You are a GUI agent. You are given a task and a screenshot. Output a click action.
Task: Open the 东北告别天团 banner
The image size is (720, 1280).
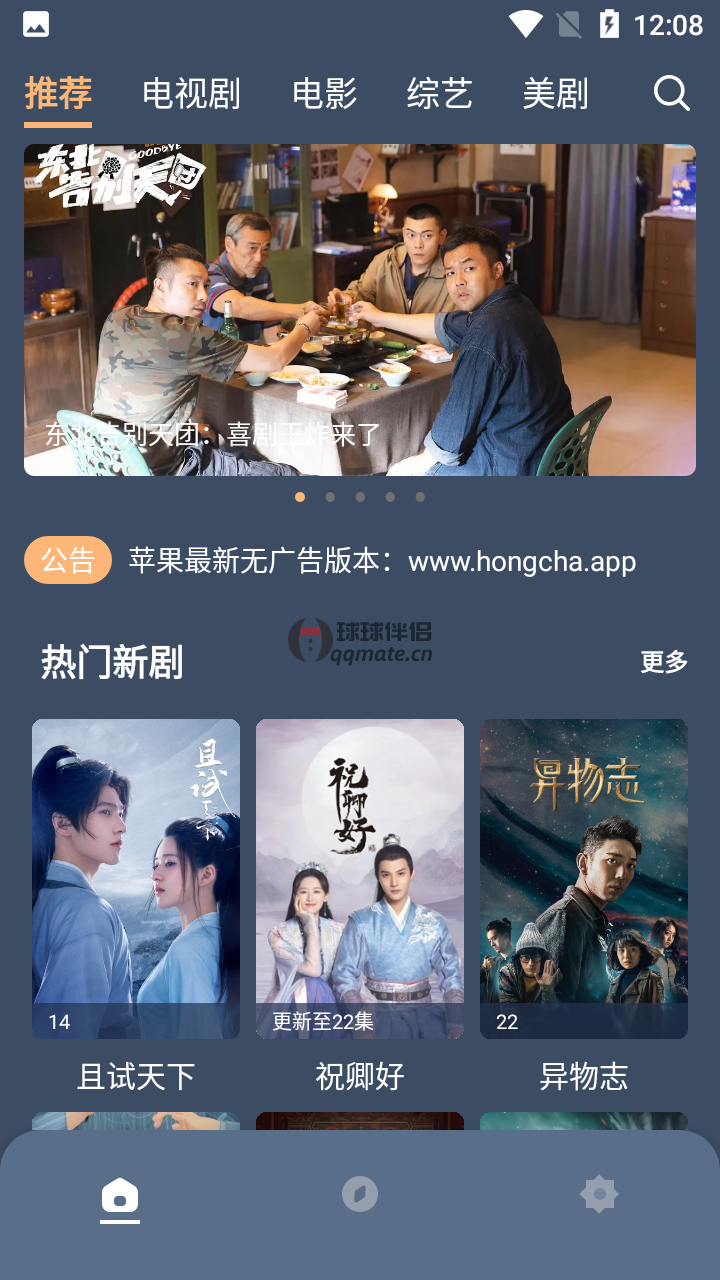click(360, 310)
